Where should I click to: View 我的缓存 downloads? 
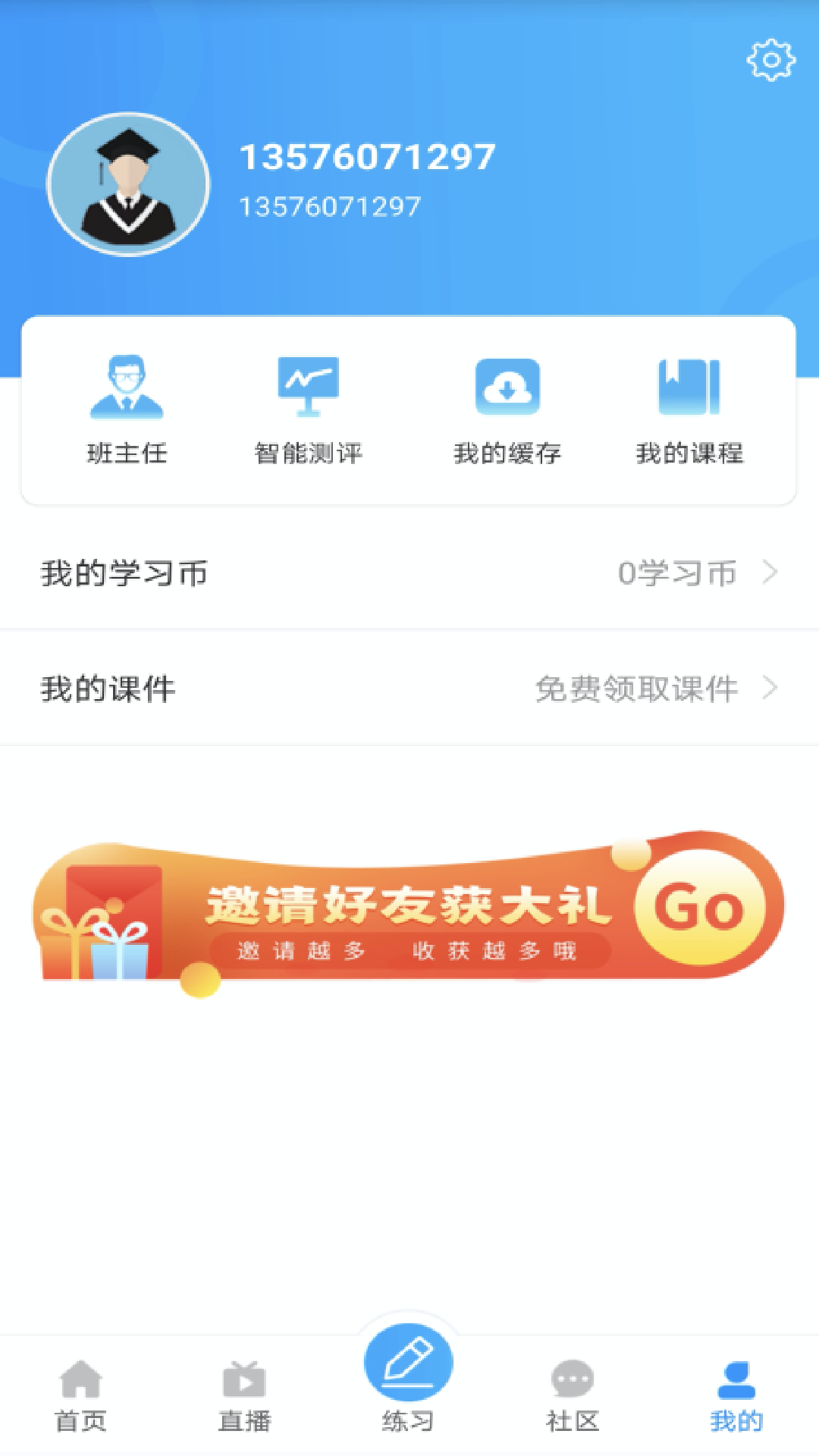pyautogui.click(x=507, y=409)
